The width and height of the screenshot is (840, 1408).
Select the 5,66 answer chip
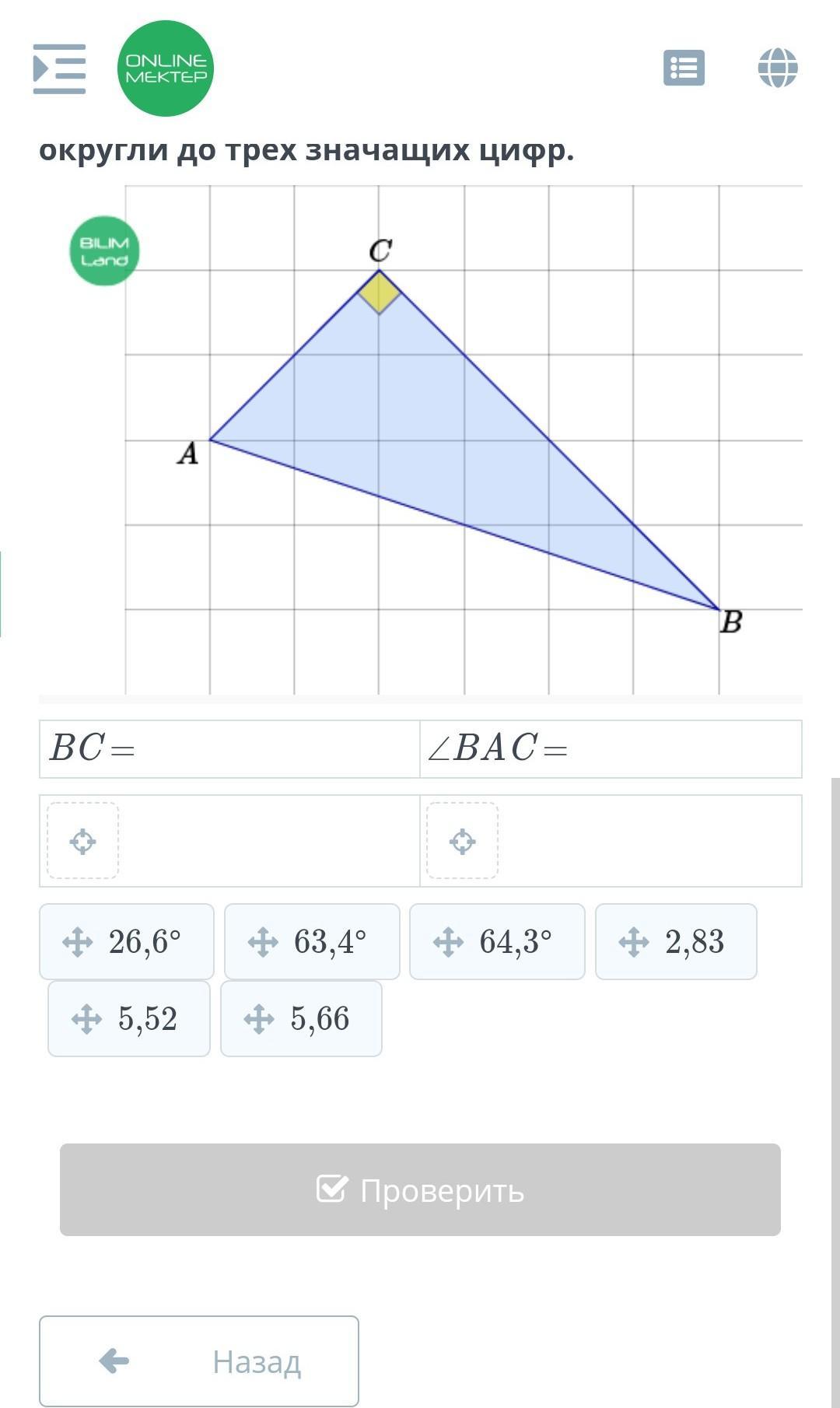(301, 1018)
